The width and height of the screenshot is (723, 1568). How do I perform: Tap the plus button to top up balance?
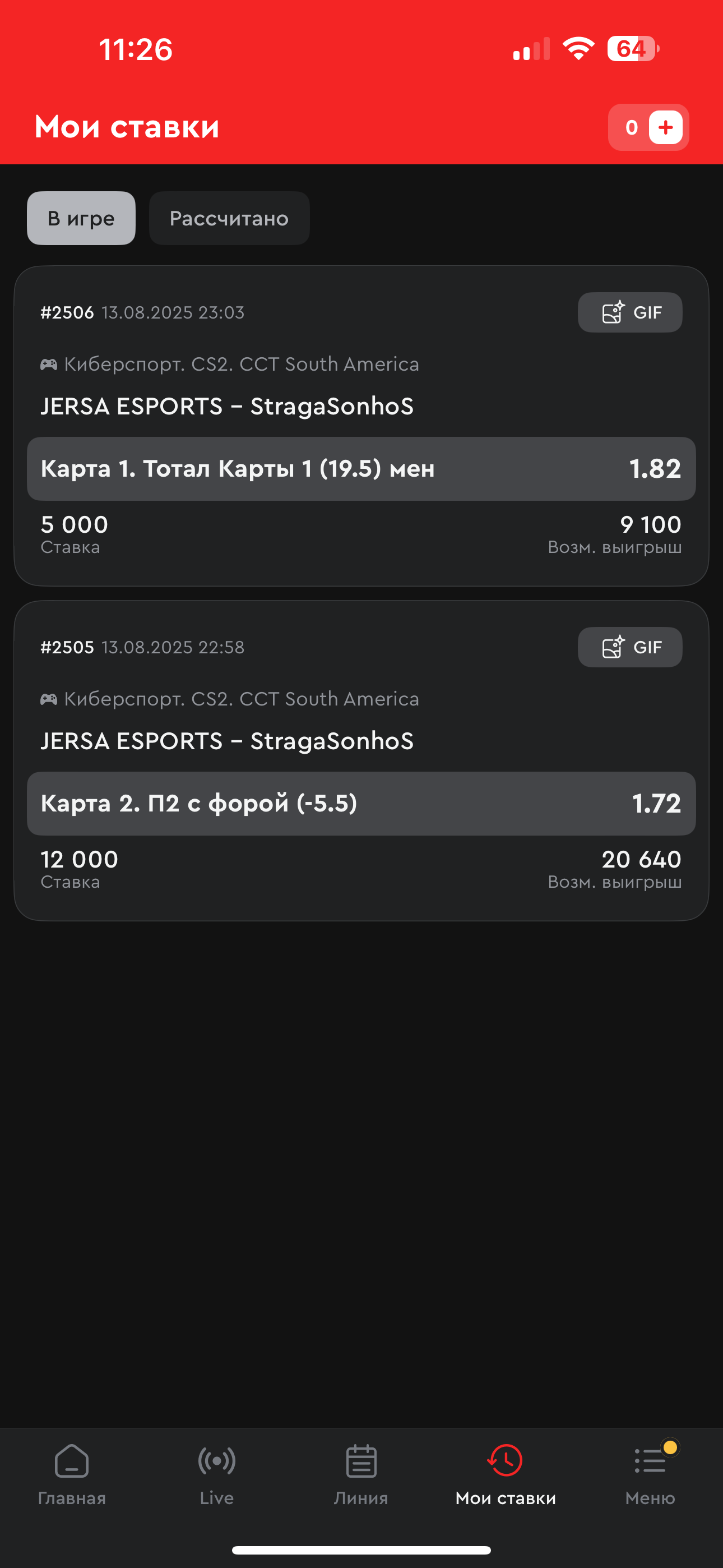click(x=665, y=127)
